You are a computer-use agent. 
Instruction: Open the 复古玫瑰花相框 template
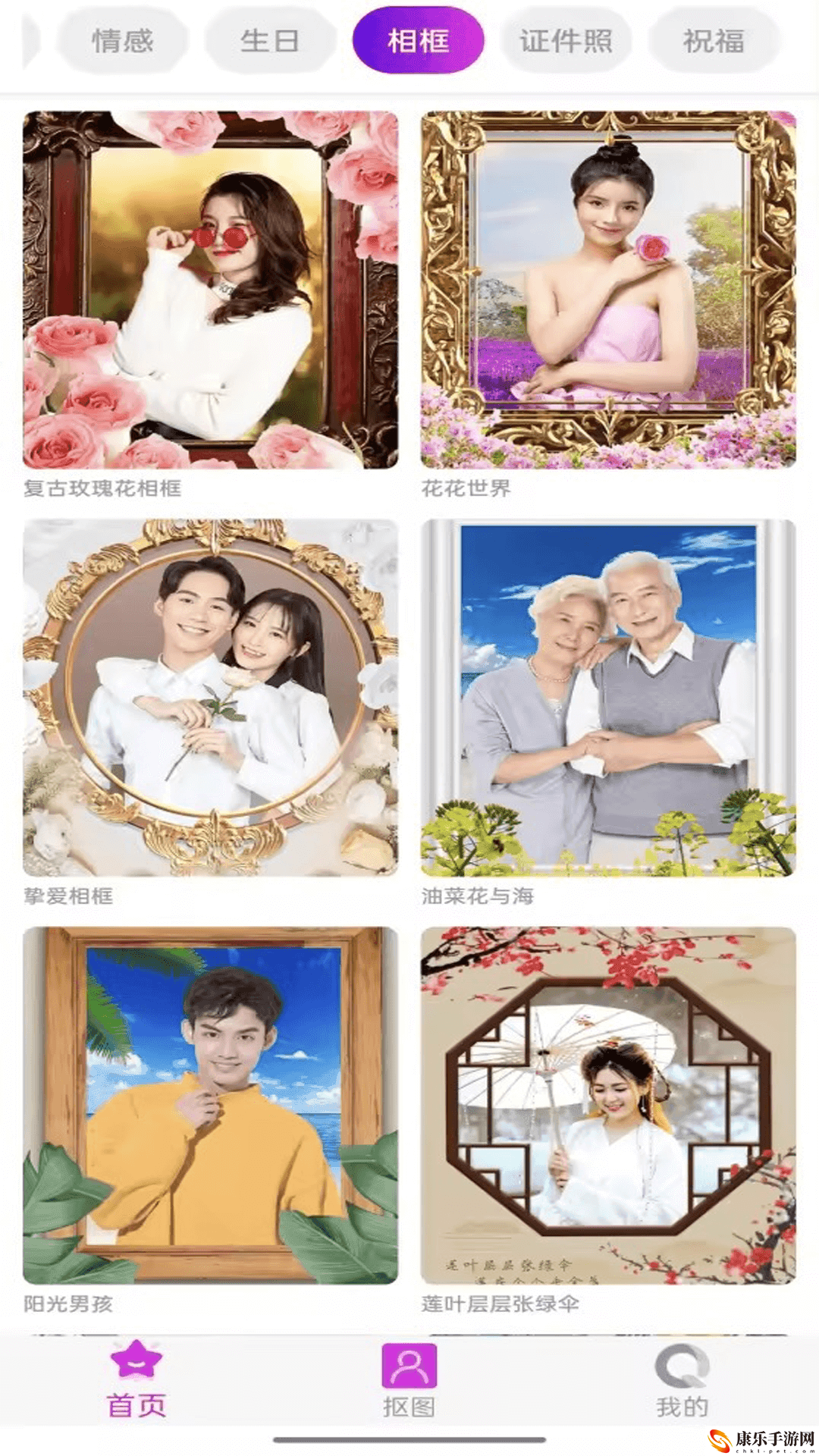coord(210,290)
